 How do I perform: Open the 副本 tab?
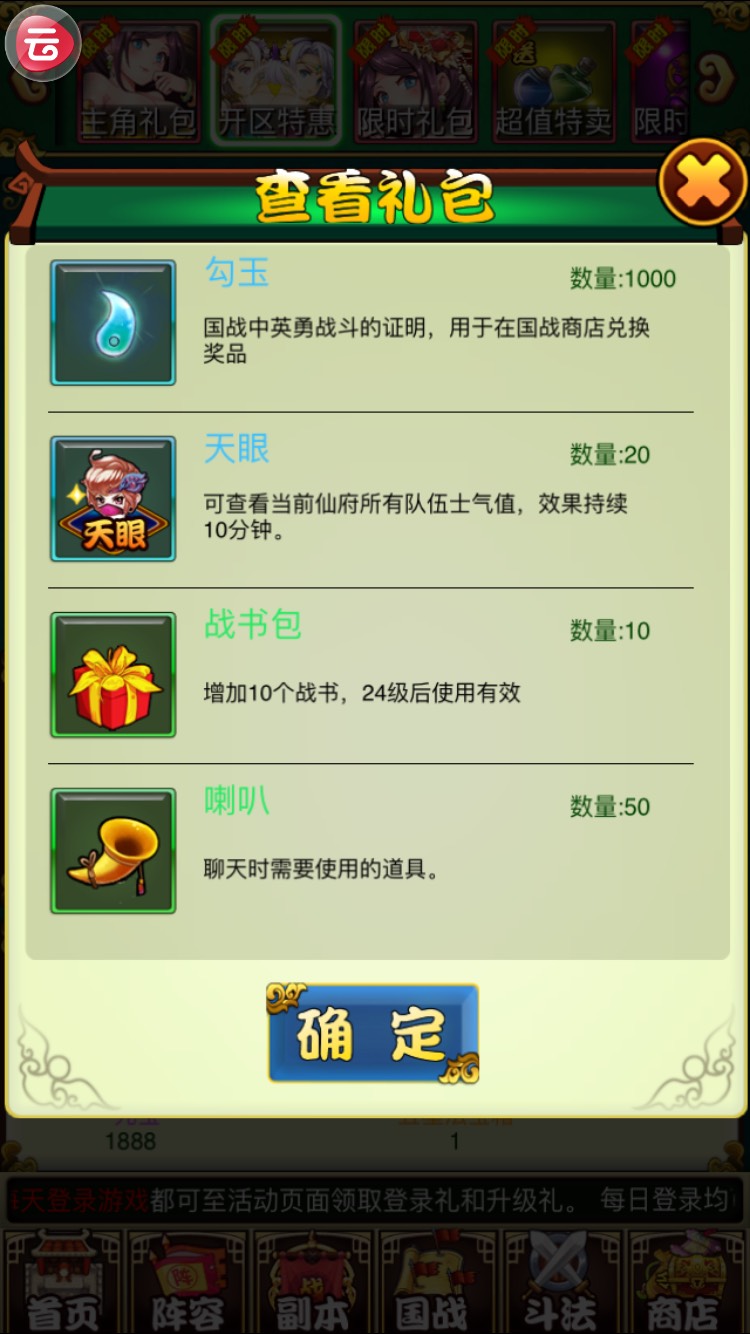tap(312, 1284)
